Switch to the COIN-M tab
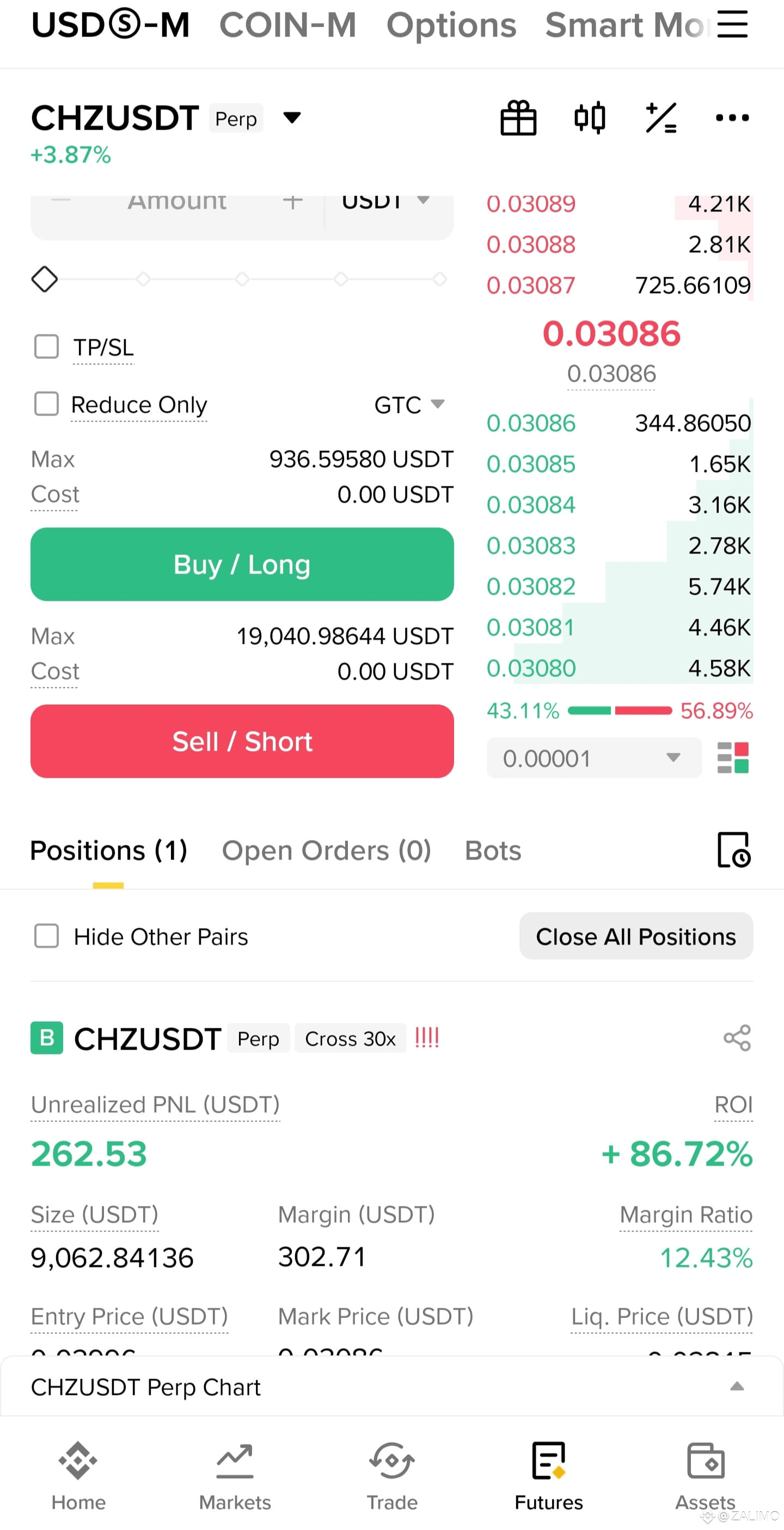The width and height of the screenshot is (784, 1530). (288, 25)
